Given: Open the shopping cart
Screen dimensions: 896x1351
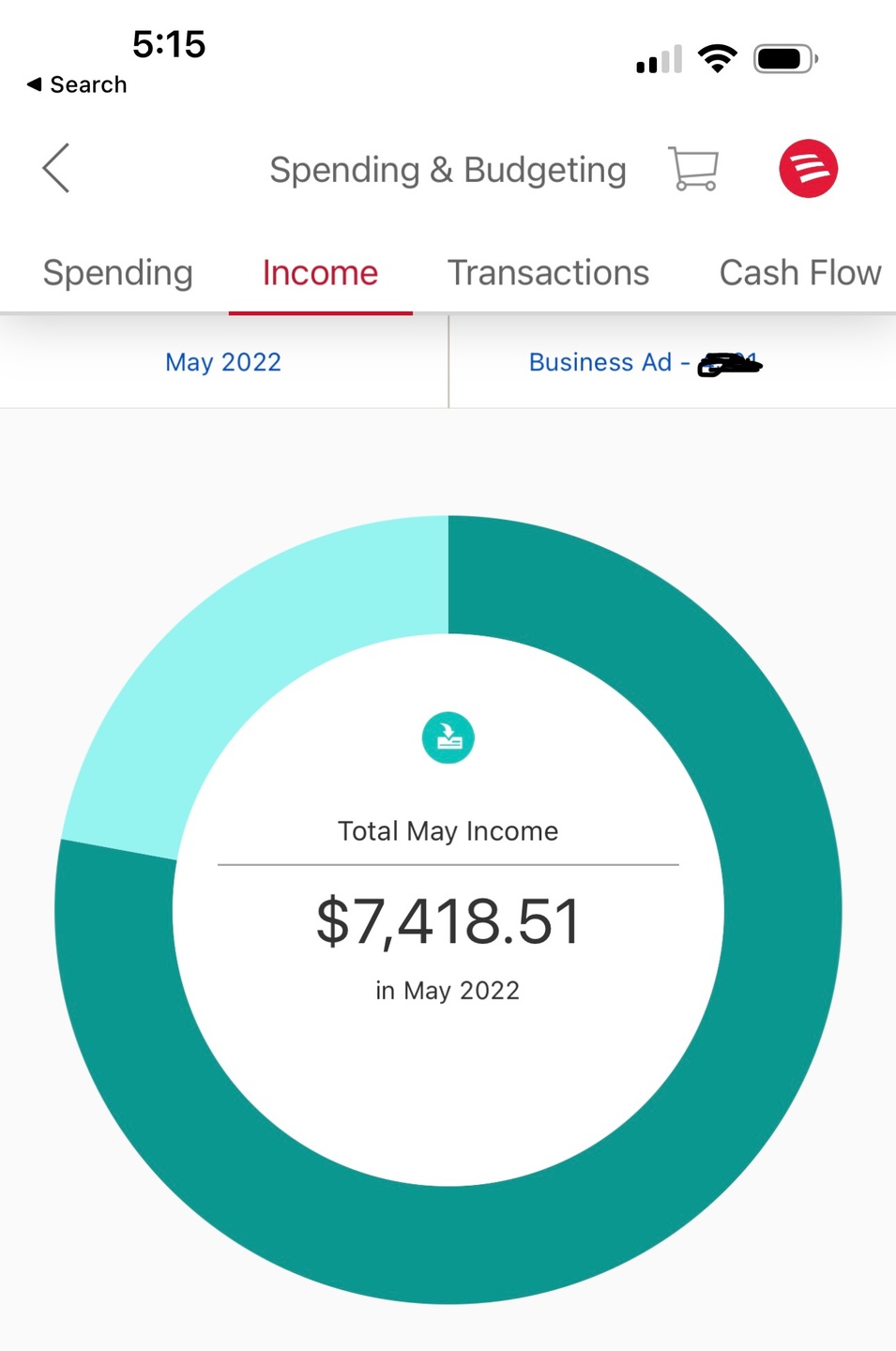Looking at the screenshot, I should tap(693, 169).
